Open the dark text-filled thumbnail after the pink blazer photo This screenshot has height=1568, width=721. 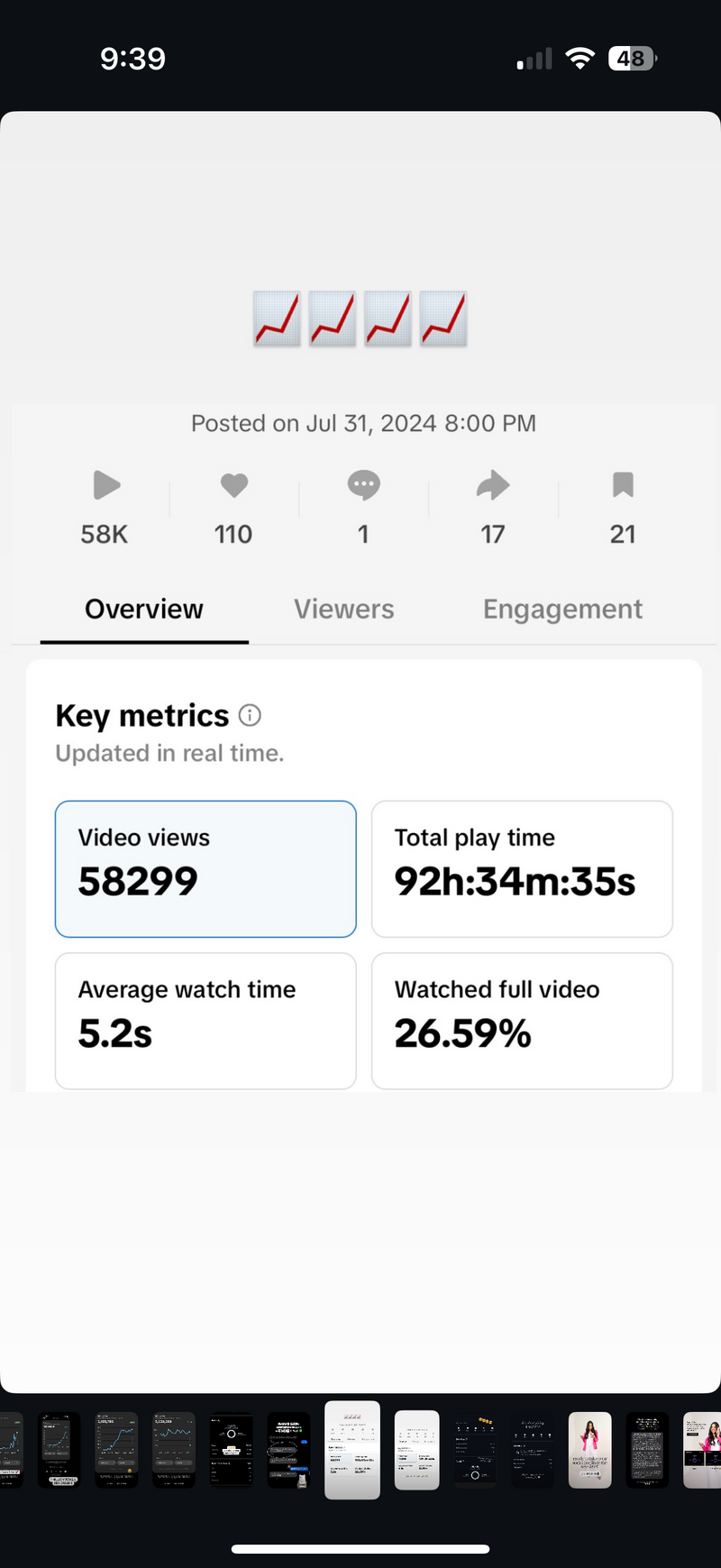click(x=648, y=1450)
